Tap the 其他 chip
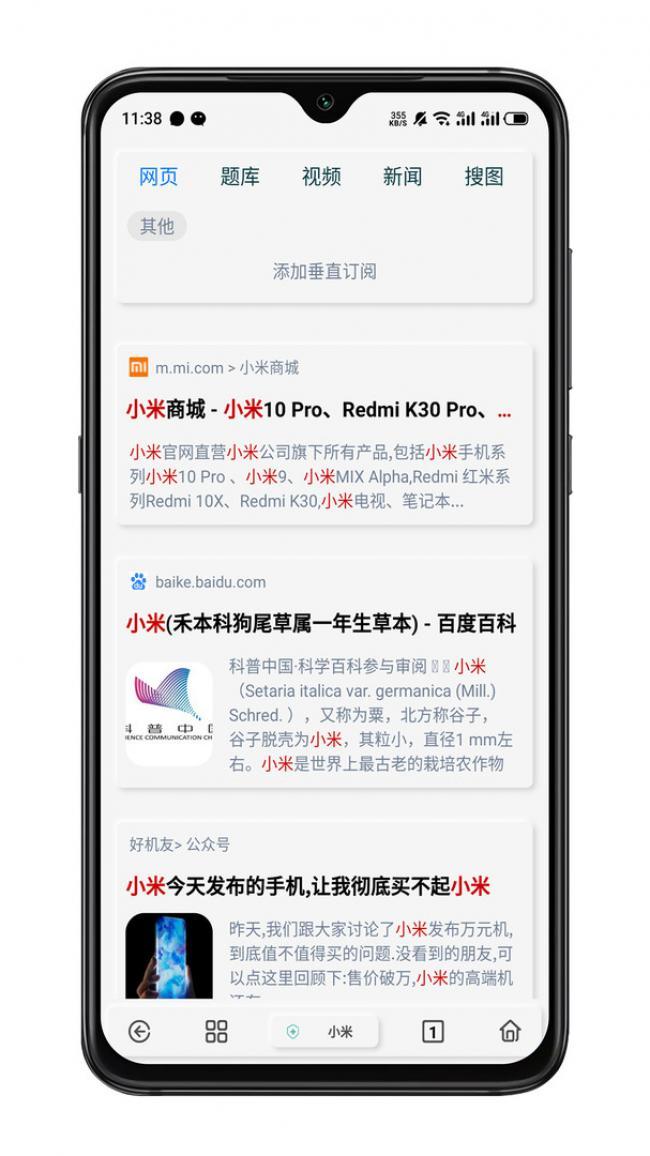This screenshot has width=650, height=1156. tap(157, 226)
